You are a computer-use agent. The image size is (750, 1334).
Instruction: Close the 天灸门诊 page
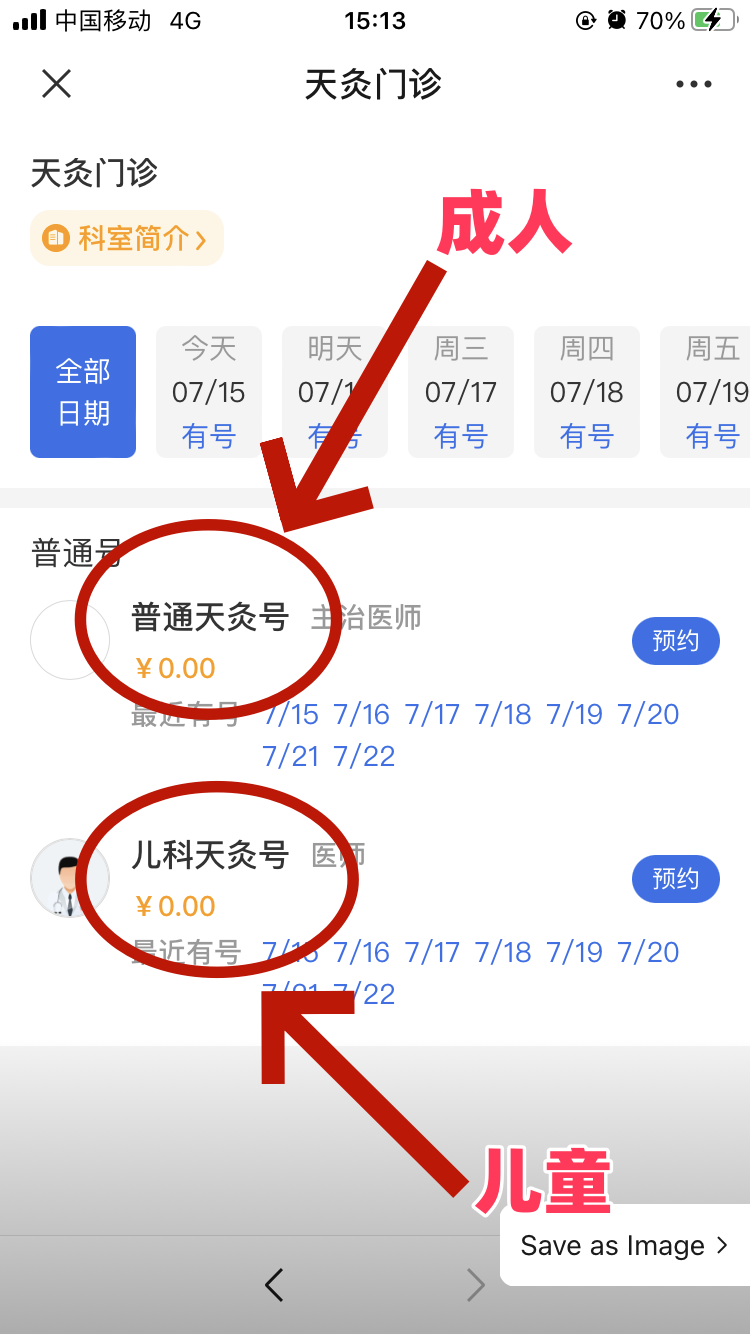tap(57, 84)
